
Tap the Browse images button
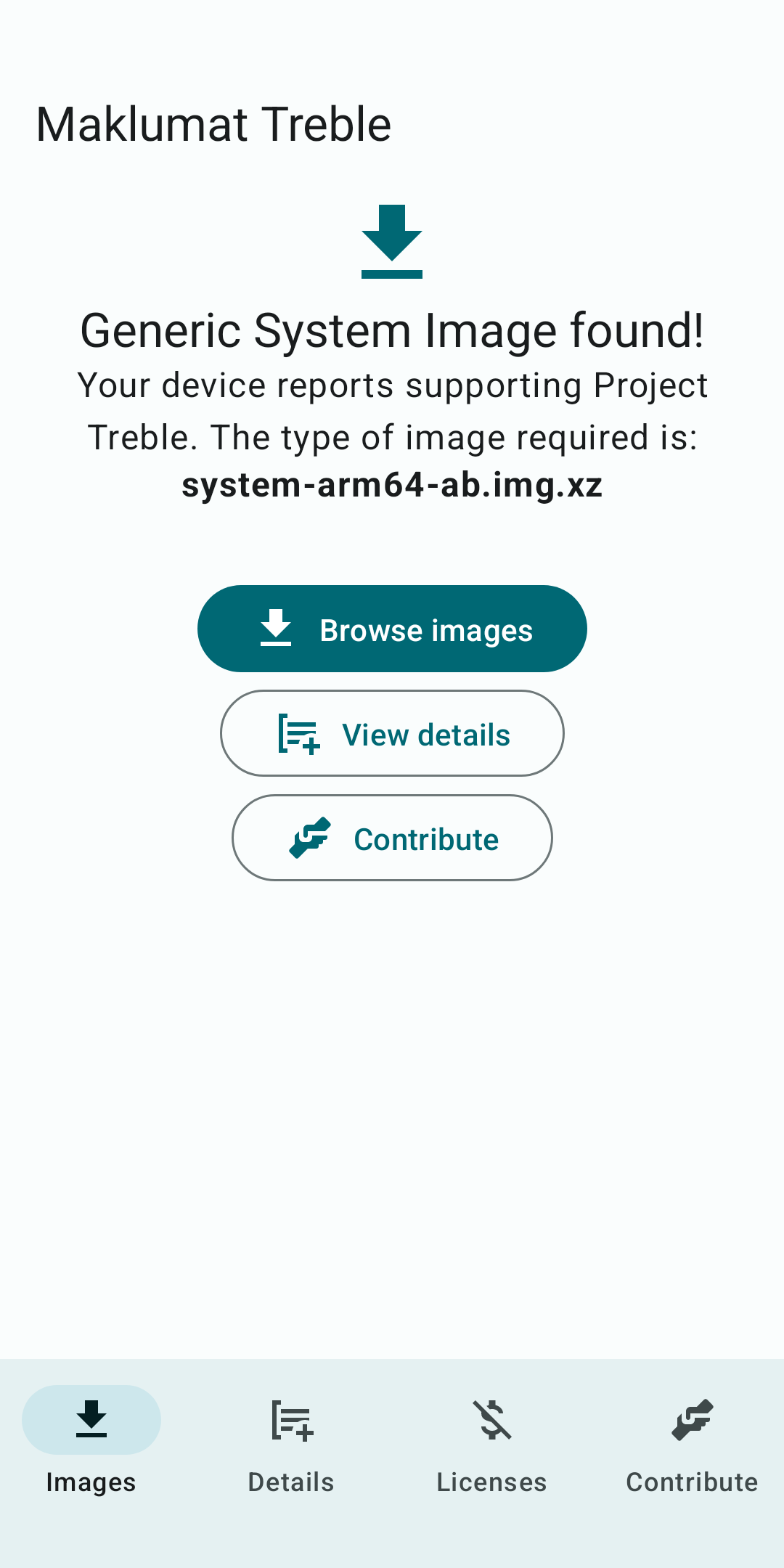392,629
